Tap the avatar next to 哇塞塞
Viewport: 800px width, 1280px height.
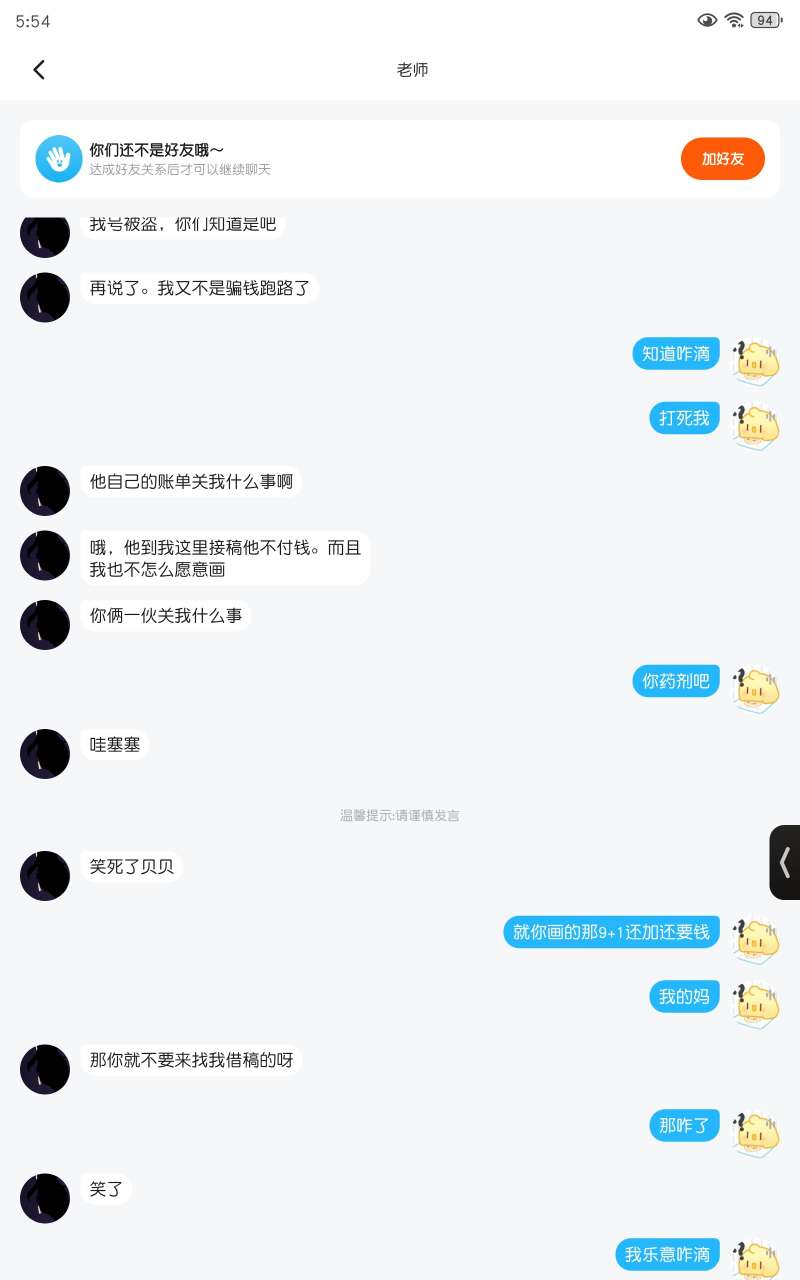coord(45,754)
